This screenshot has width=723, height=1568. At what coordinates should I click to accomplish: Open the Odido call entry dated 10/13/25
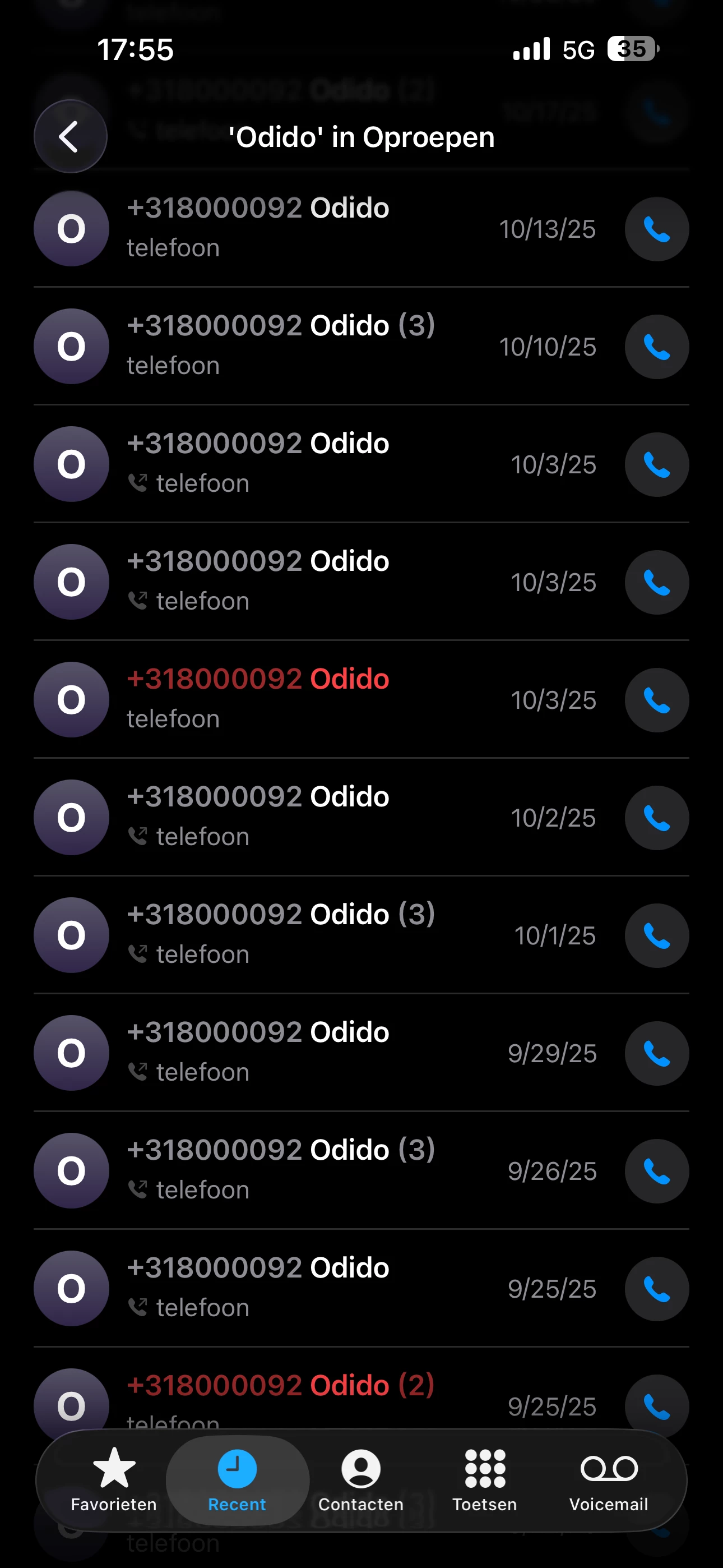pyautogui.click(x=304, y=228)
